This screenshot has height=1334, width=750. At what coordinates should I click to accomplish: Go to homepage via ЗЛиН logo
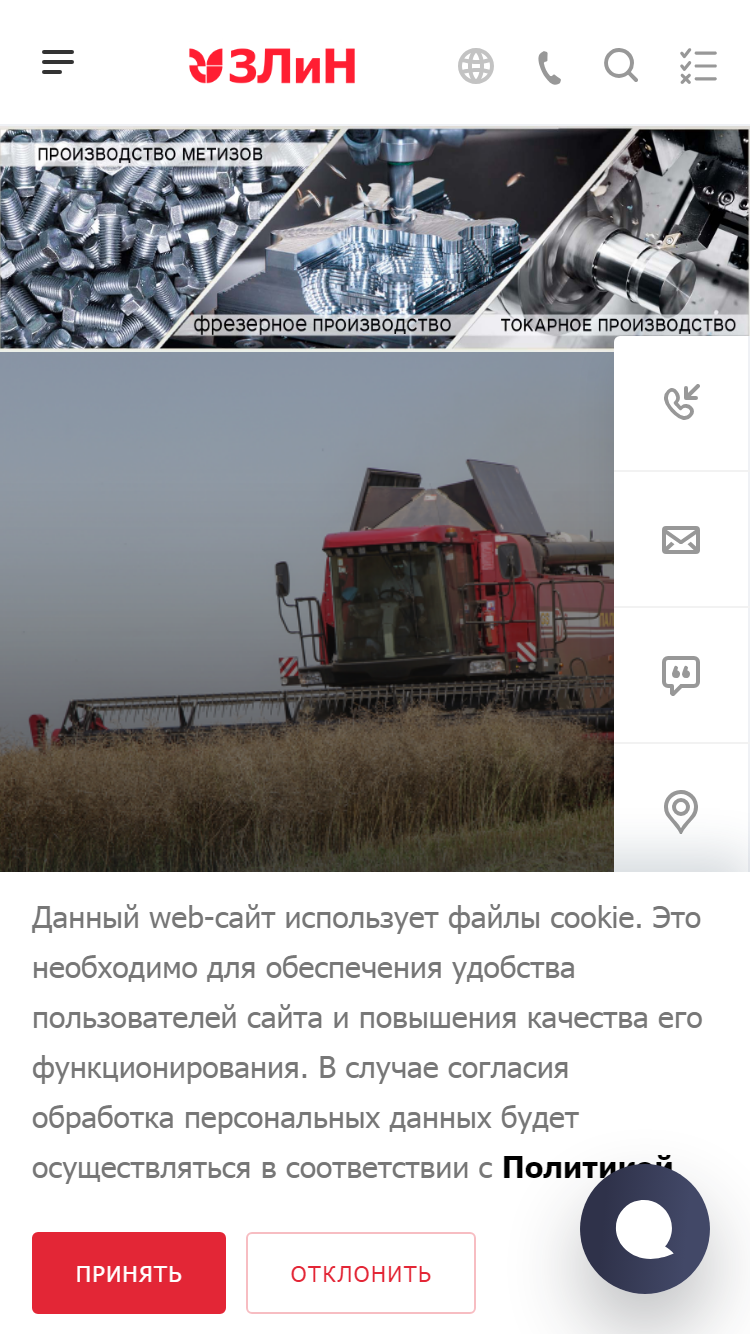pyautogui.click(x=272, y=66)
